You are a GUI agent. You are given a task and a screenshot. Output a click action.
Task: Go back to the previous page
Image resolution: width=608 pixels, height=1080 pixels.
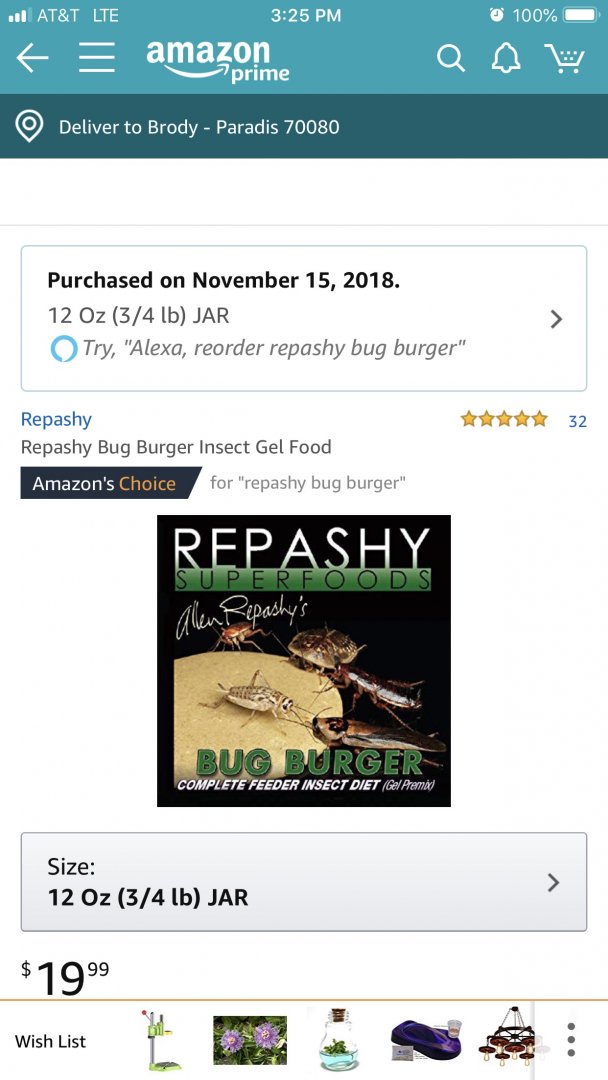32,59
